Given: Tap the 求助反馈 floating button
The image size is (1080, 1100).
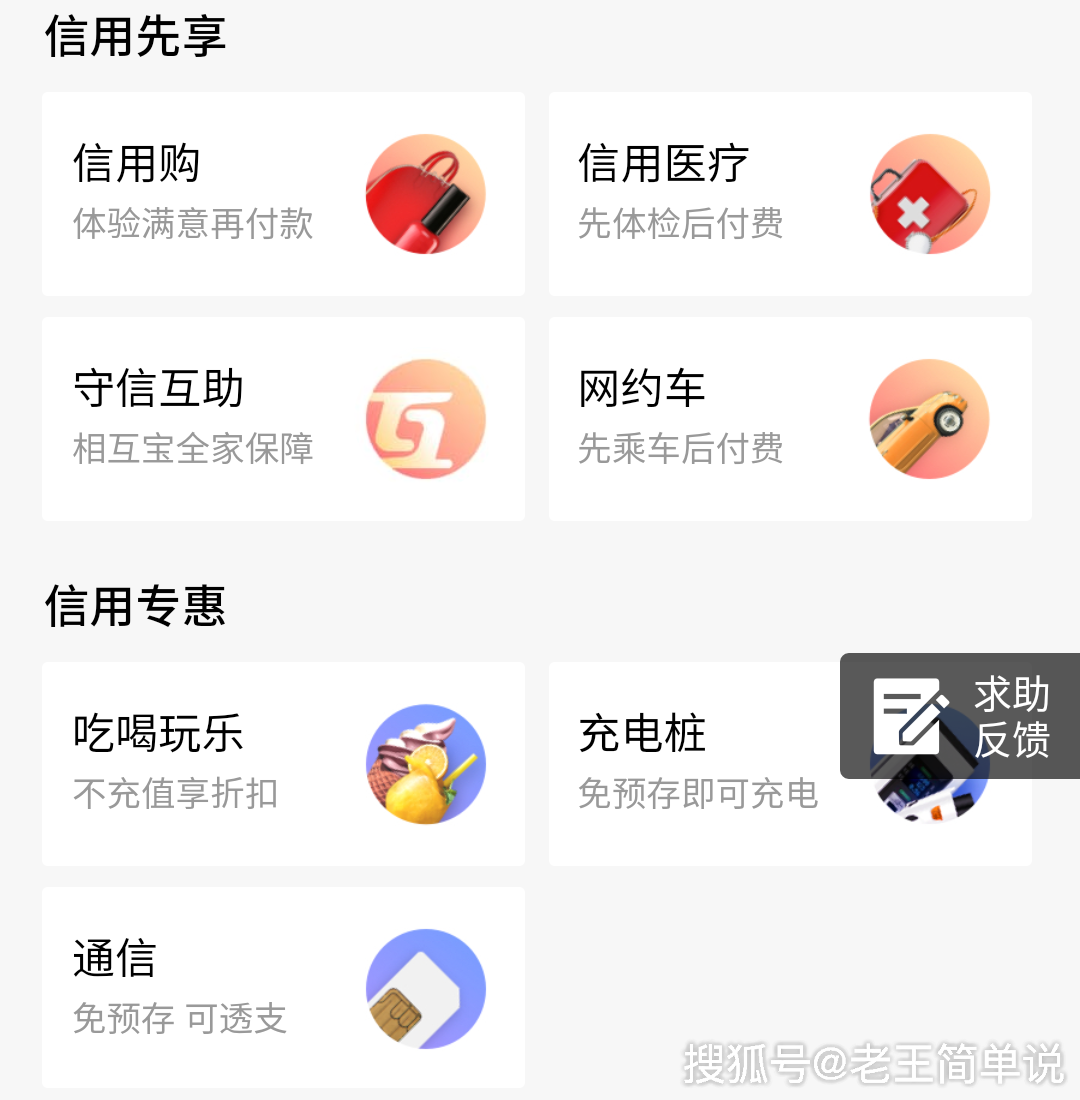Looking at the screenshot, I should pyautogui.click(x=960, y=716).
